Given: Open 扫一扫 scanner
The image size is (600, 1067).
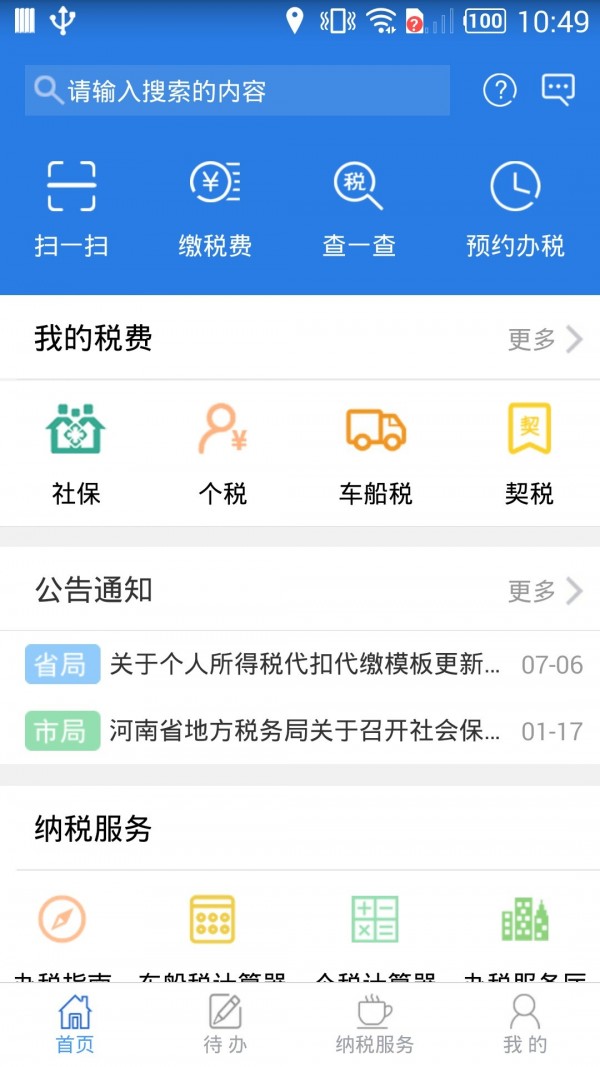Looking at the screenshot, I should click(72, 209).
